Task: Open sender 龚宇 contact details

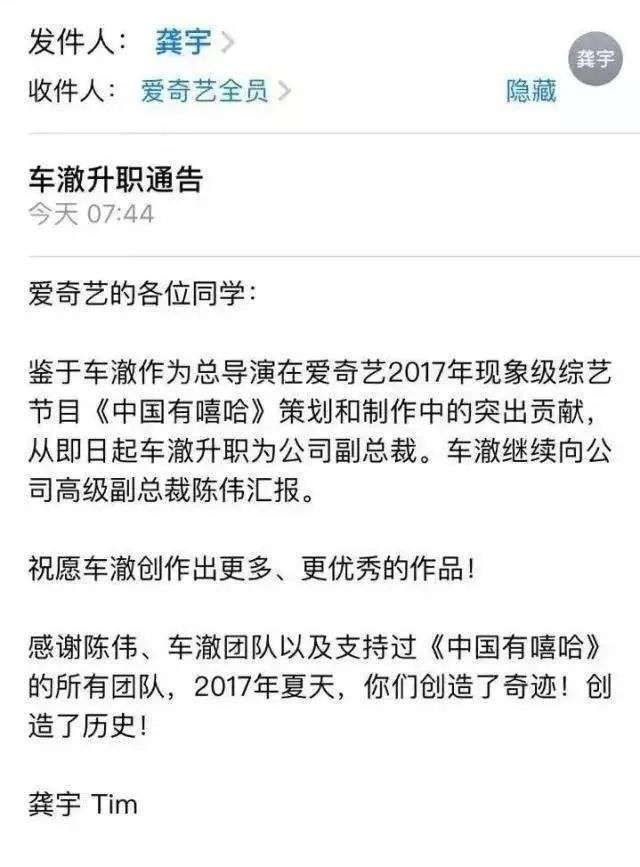Action: 183,42
